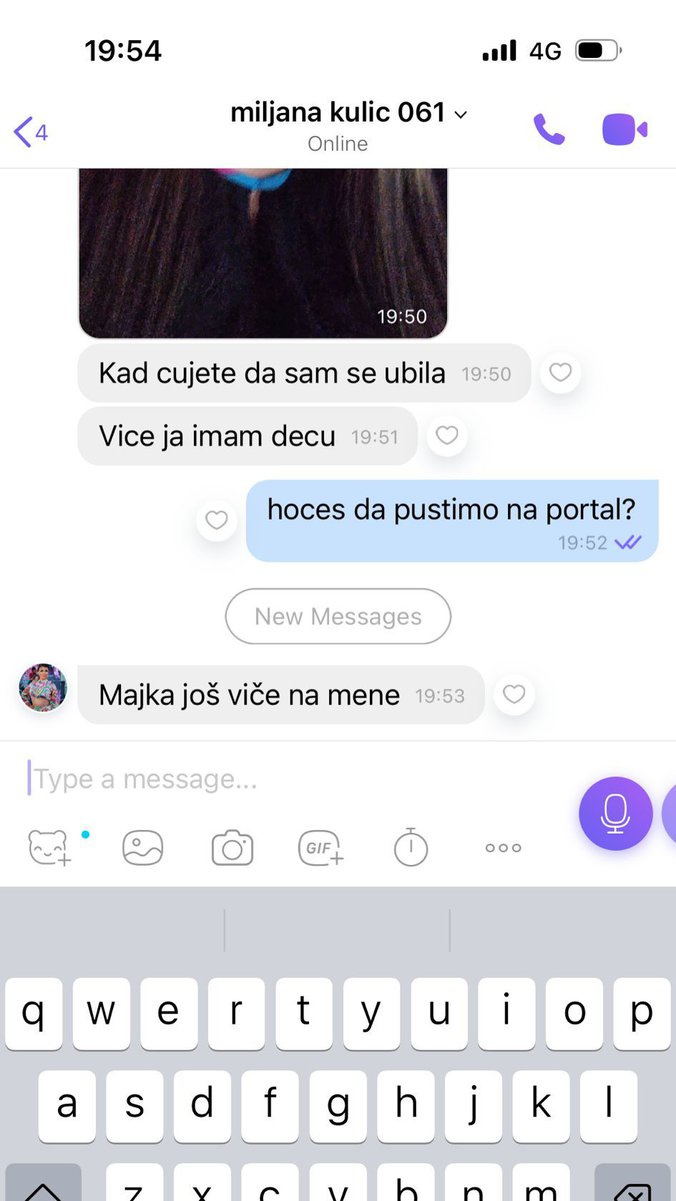Start a video call
The height and width of the screenshot is (1201, 676).
click(x=625, y=130)
